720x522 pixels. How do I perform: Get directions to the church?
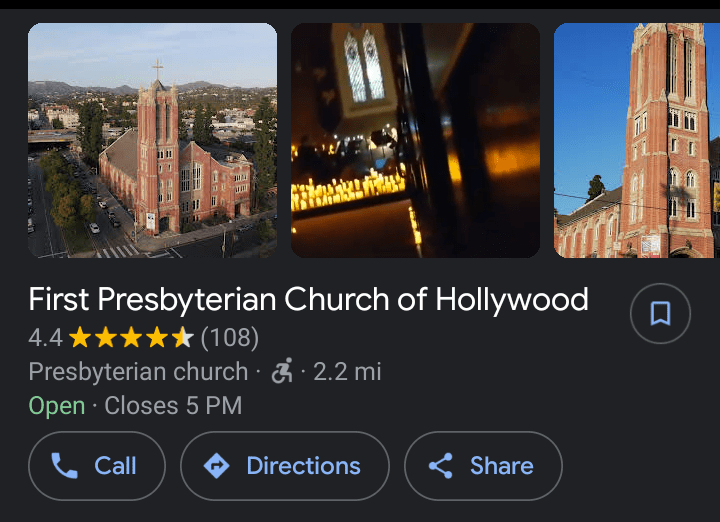[x=285, y=466]
